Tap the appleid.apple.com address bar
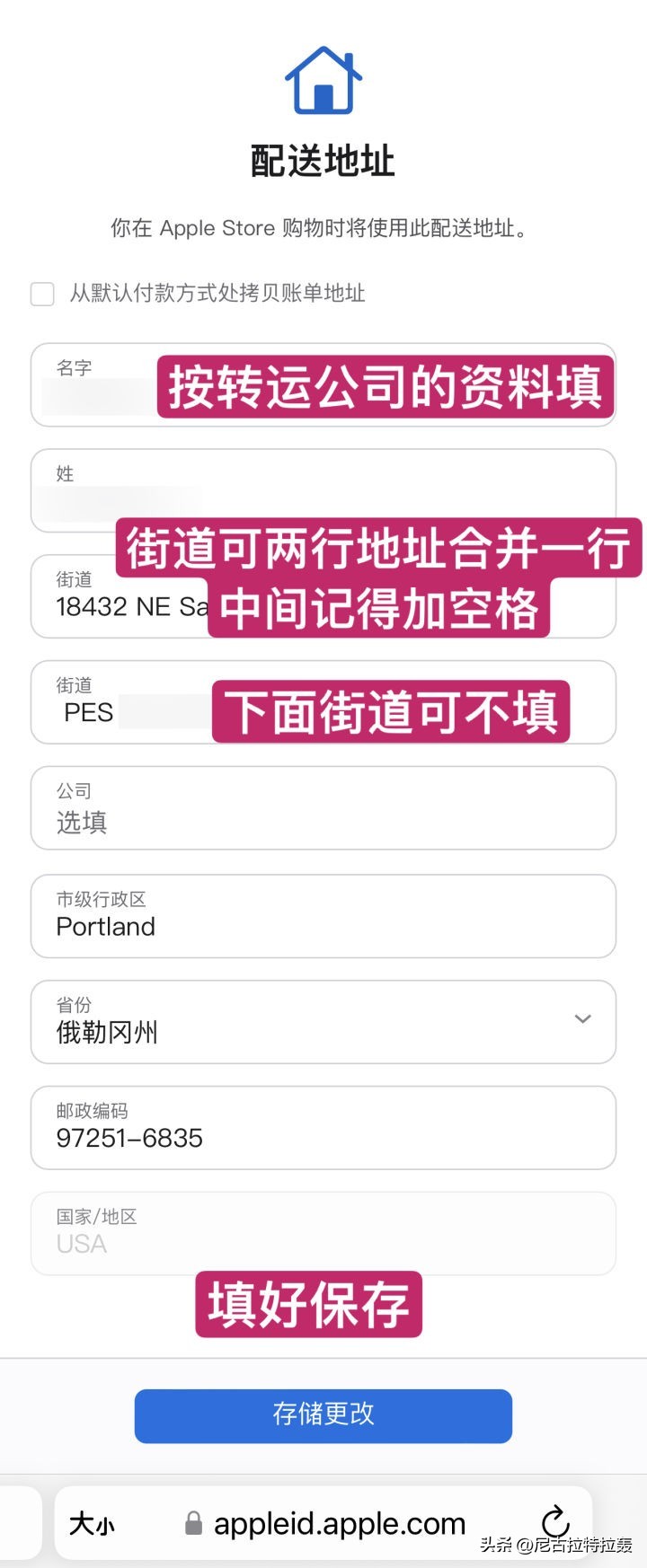The height and width of the screenshot is (1568, 647). point(340,1523)
